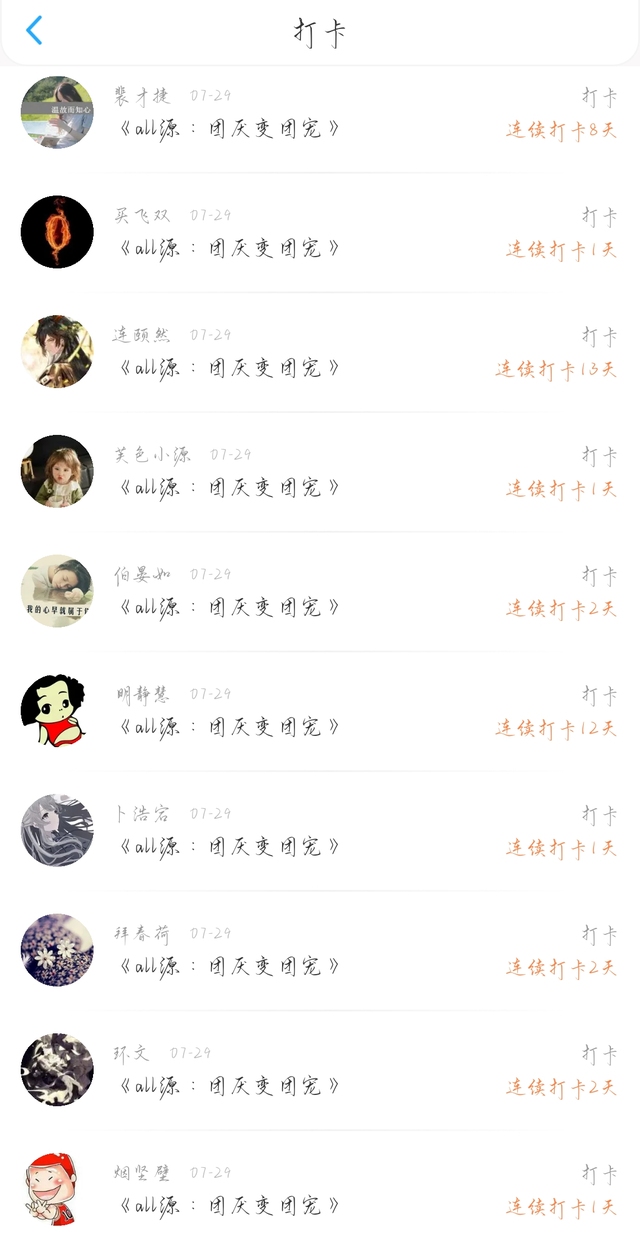The height and width of the screenshot is (1249, 640).
Task: Go back using the blue arrow
Action: point(34,31)
